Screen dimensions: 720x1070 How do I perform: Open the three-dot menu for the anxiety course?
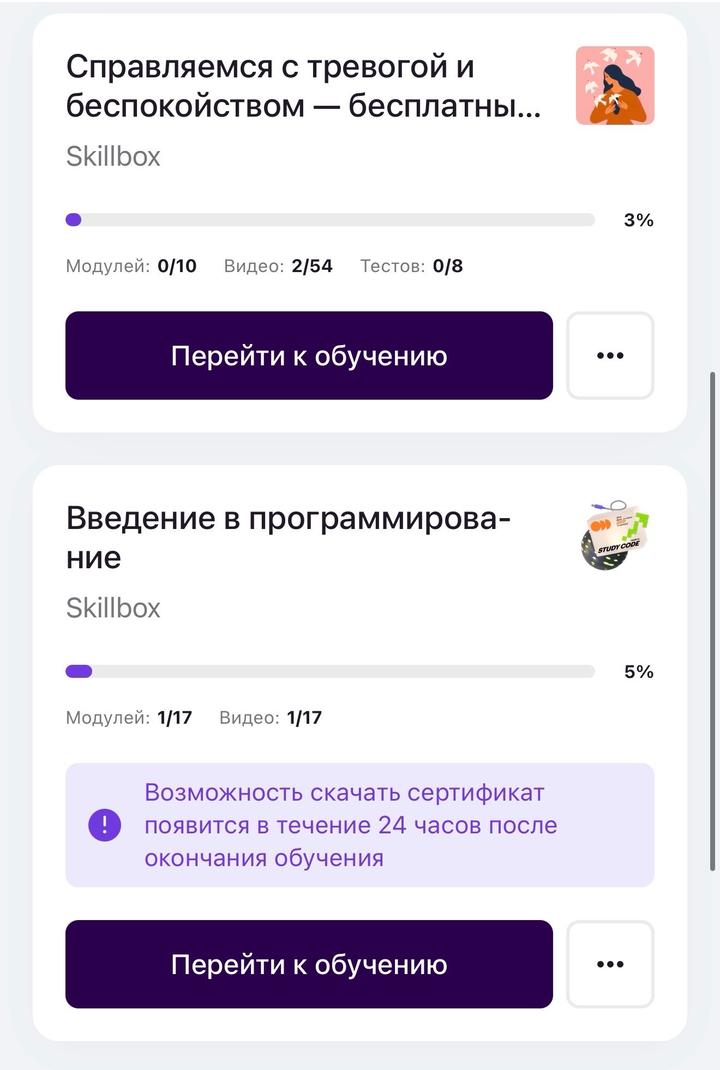coord(610,356)
